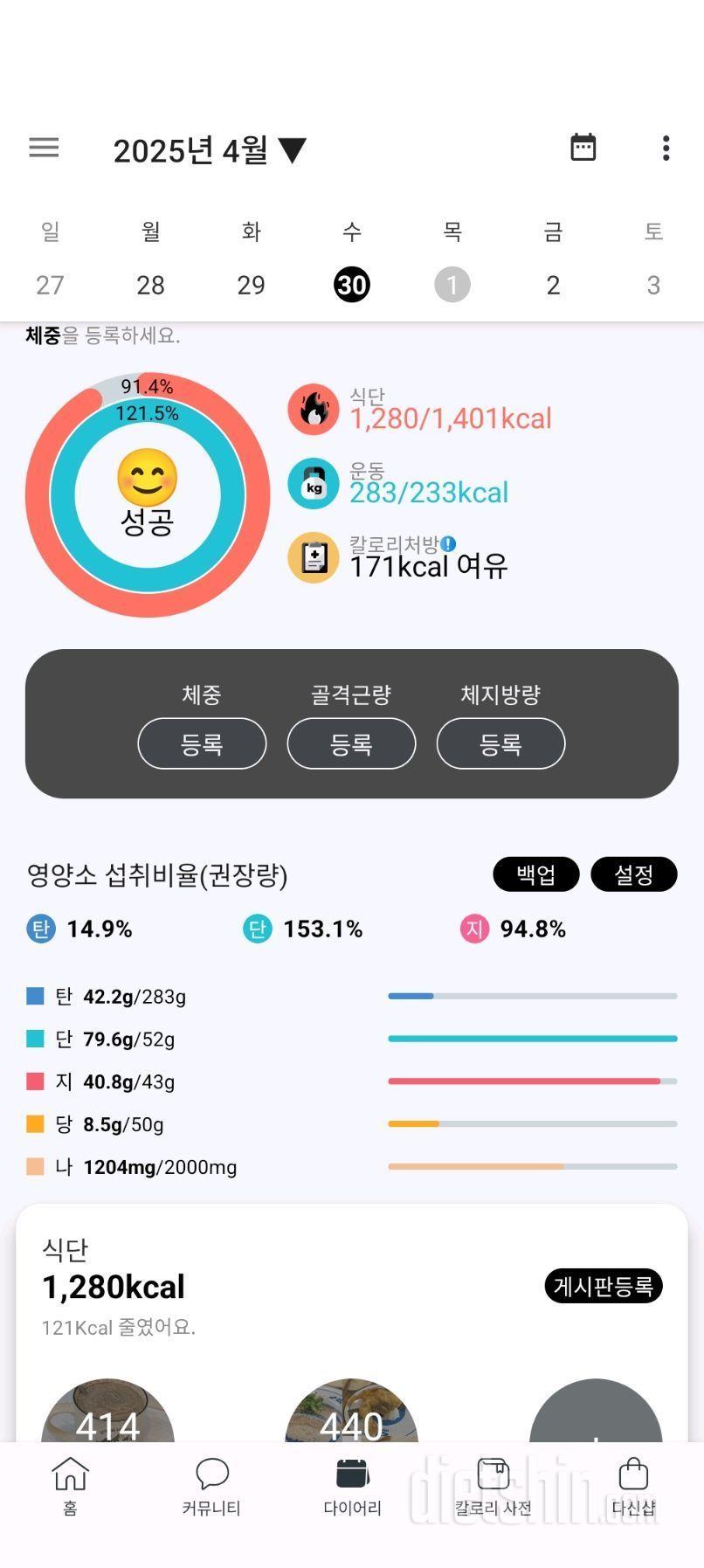Tap the 백업 button

pos(535,874)
